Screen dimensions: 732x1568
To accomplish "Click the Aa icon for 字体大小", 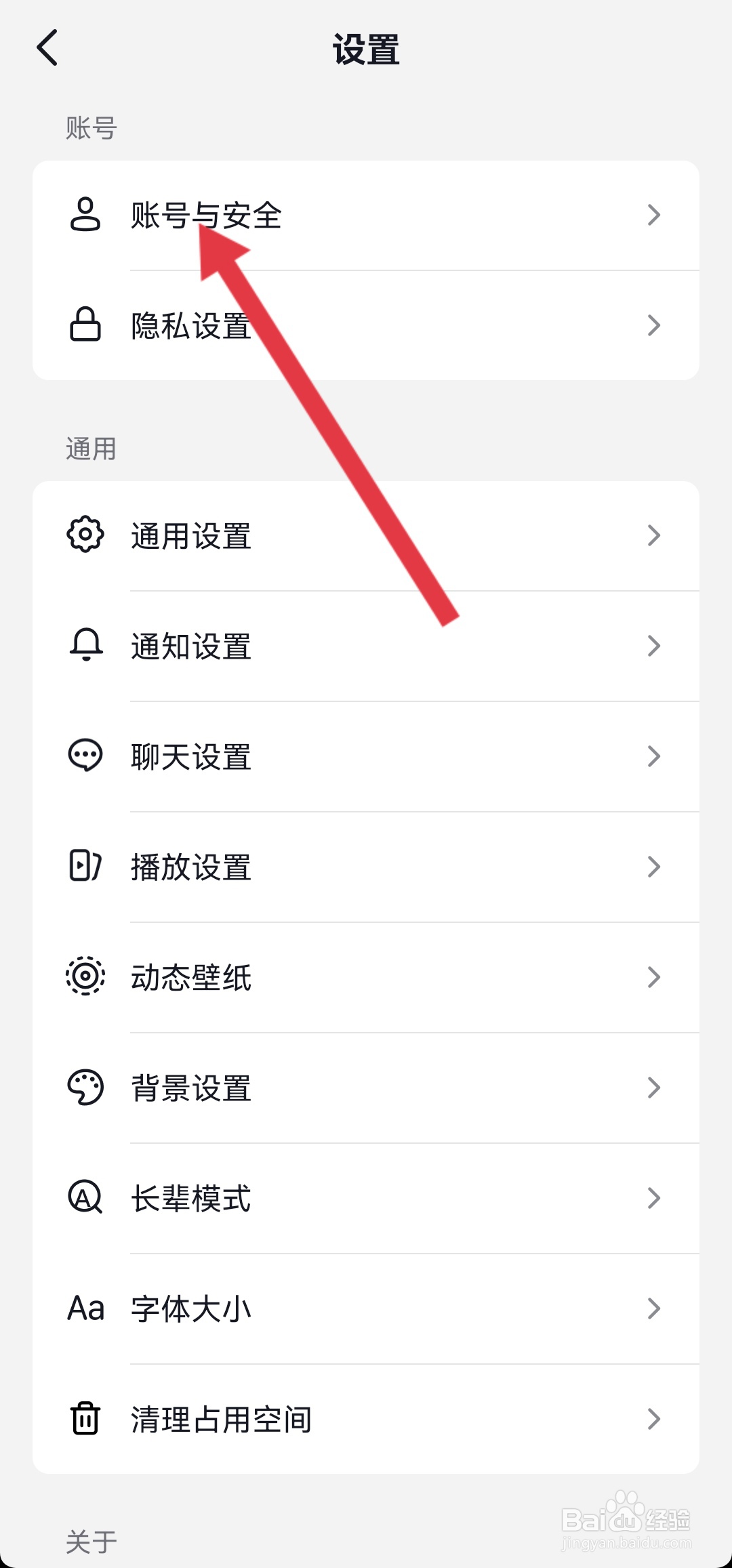I will [85, 1308].
